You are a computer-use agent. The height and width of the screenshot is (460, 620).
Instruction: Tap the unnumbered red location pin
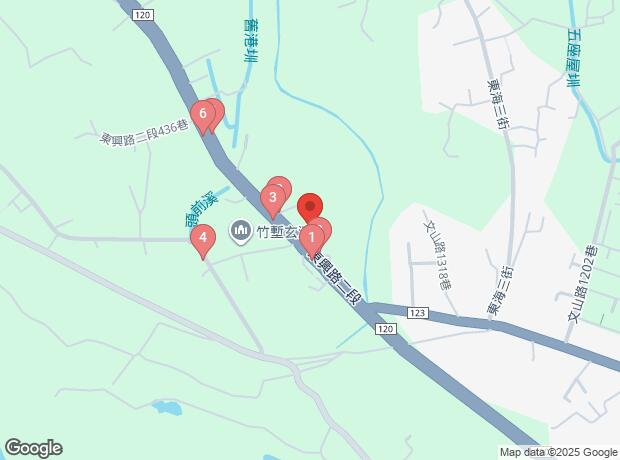pyautogui.click(x=311, y=205)
